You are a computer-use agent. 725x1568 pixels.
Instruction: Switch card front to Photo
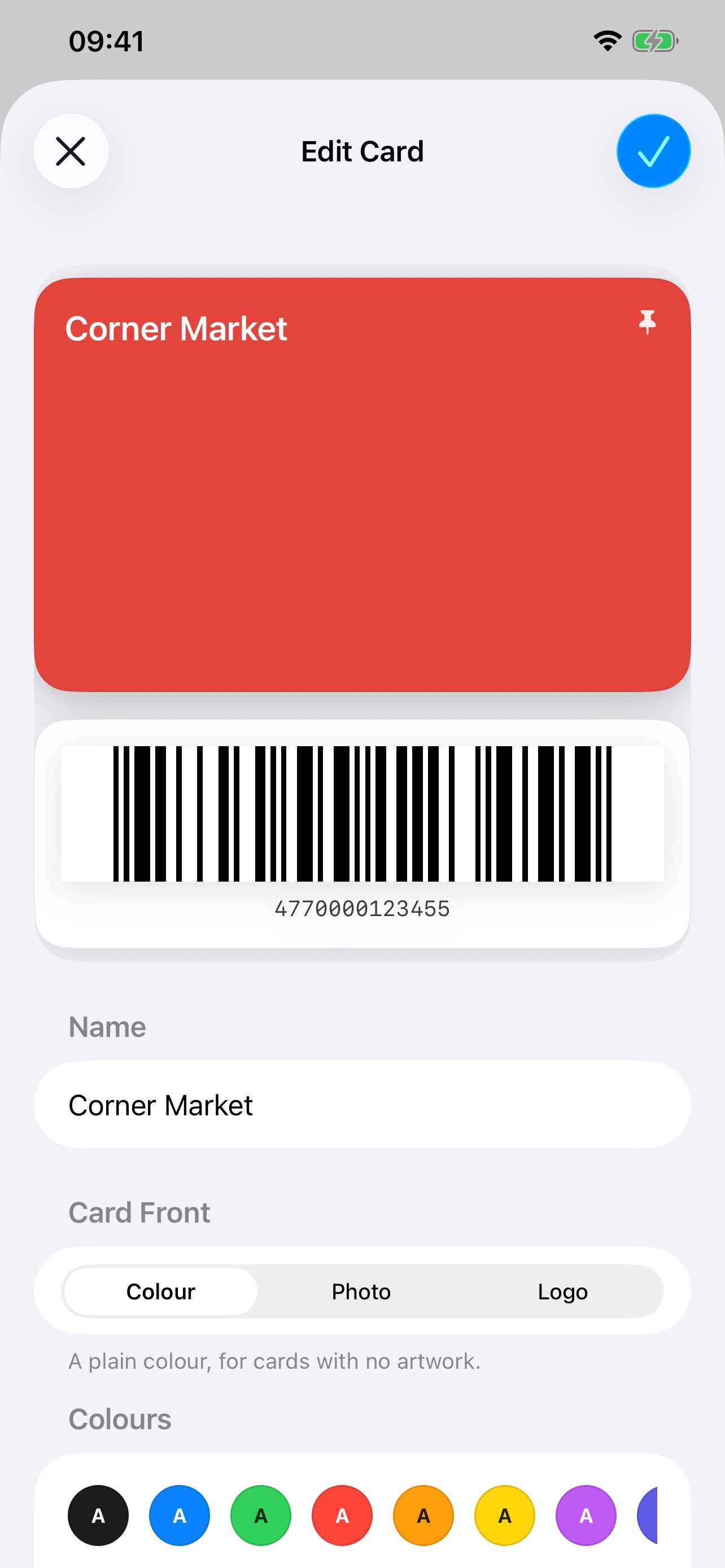(361, 1291)
